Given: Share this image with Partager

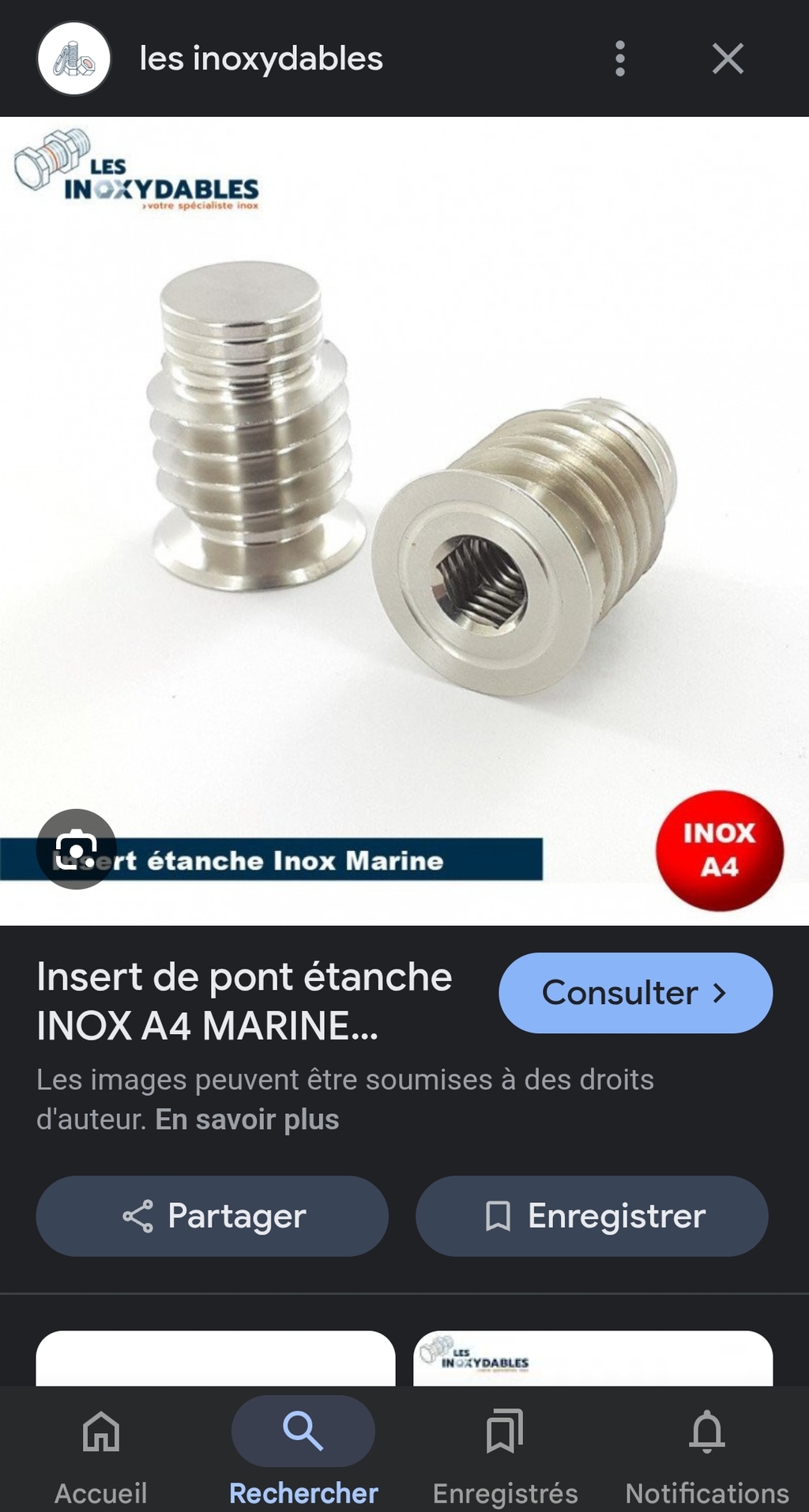Looking at the screenshot, I should click(x=213, y=1216).
